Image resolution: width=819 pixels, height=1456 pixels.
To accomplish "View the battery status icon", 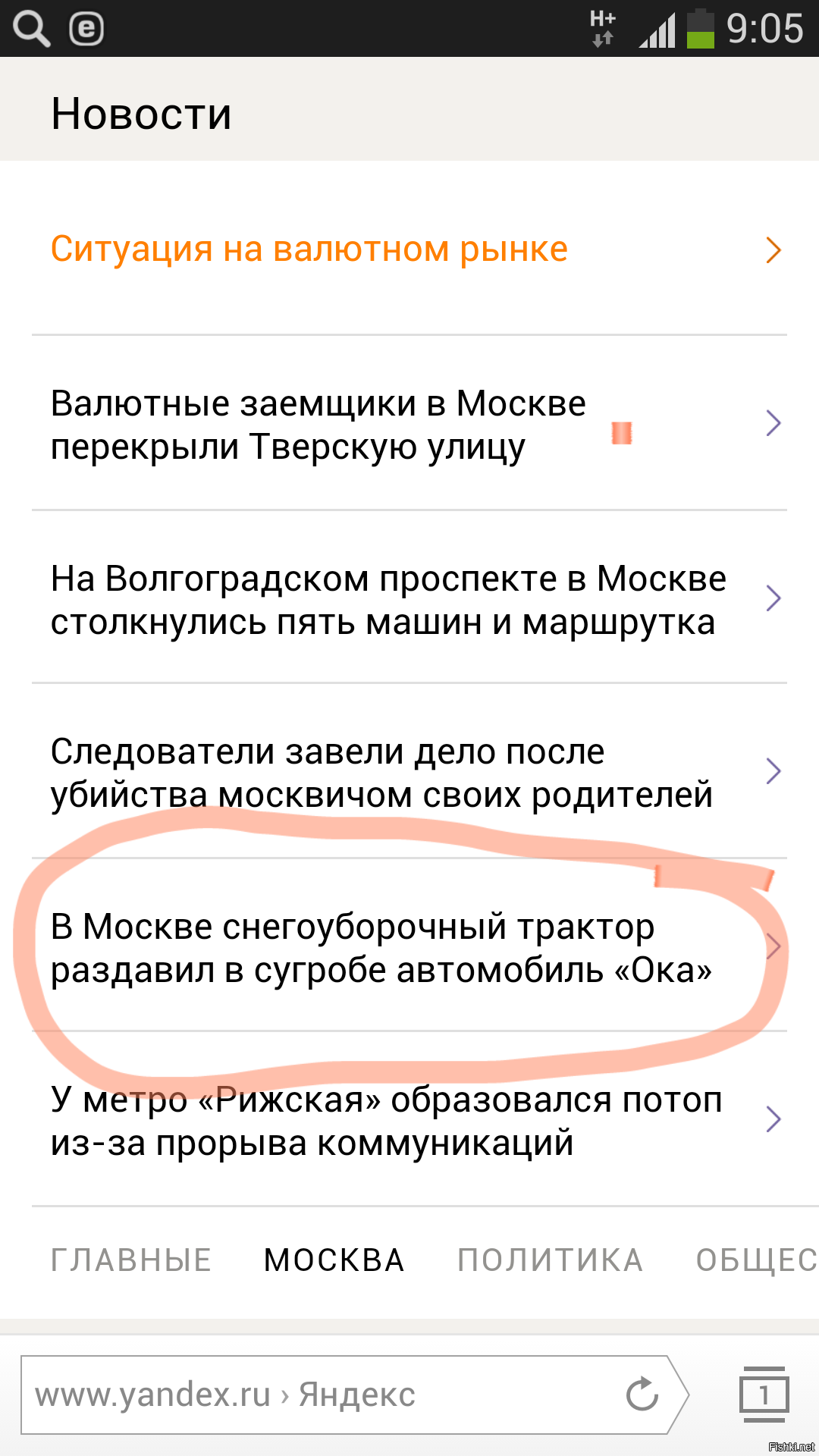I will (701, 29).
